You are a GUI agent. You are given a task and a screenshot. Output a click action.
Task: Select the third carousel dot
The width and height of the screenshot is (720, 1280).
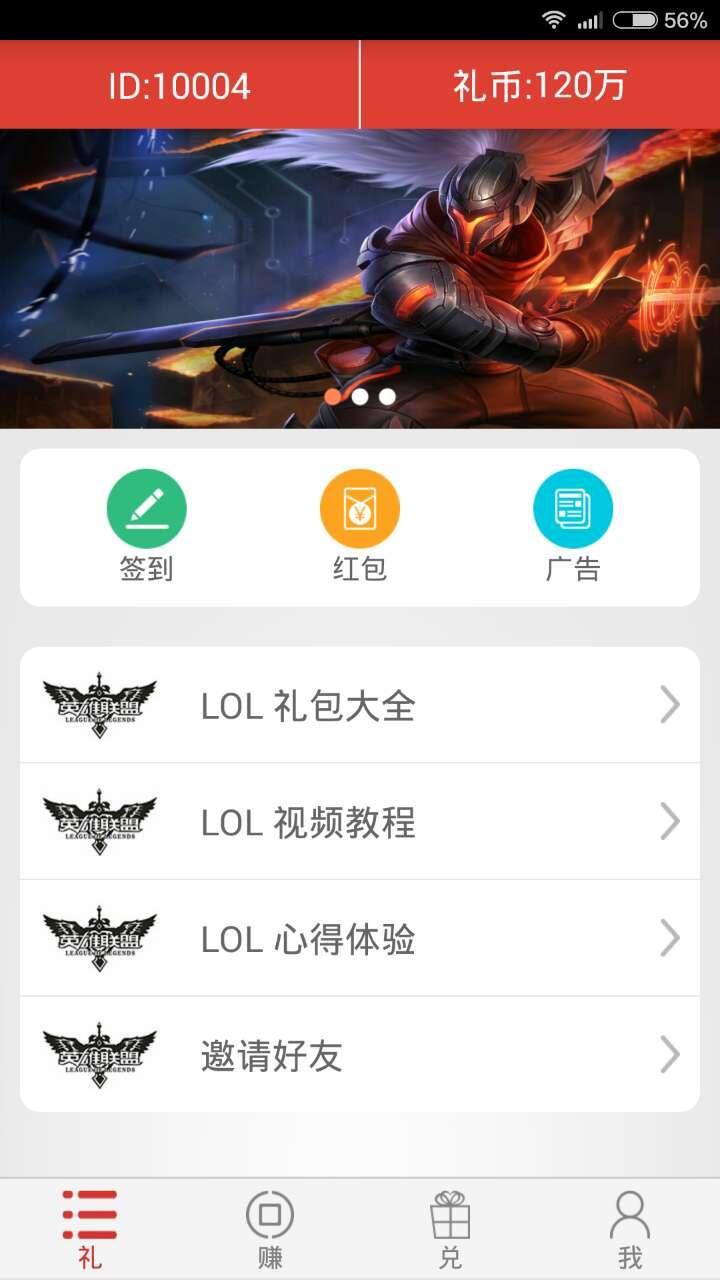(x=388, y=396)
